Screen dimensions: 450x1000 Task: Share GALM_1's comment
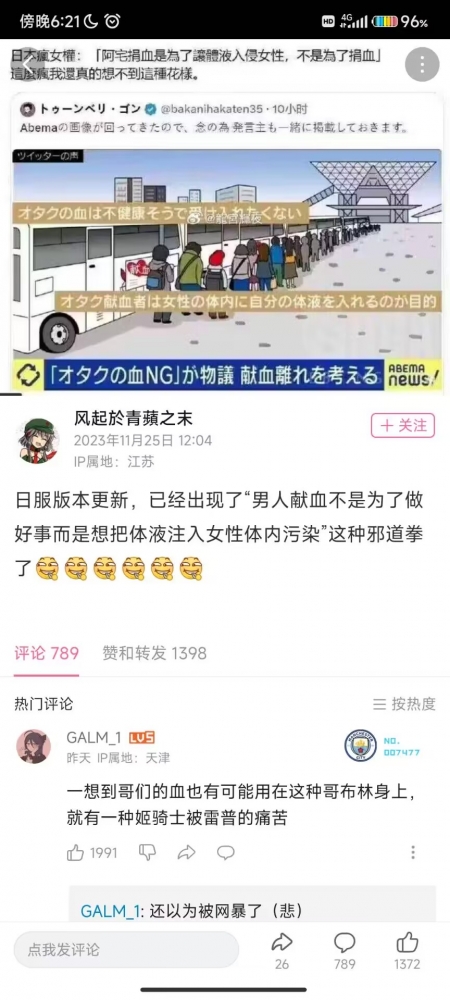pyautogui.click(x=186, y=852)
